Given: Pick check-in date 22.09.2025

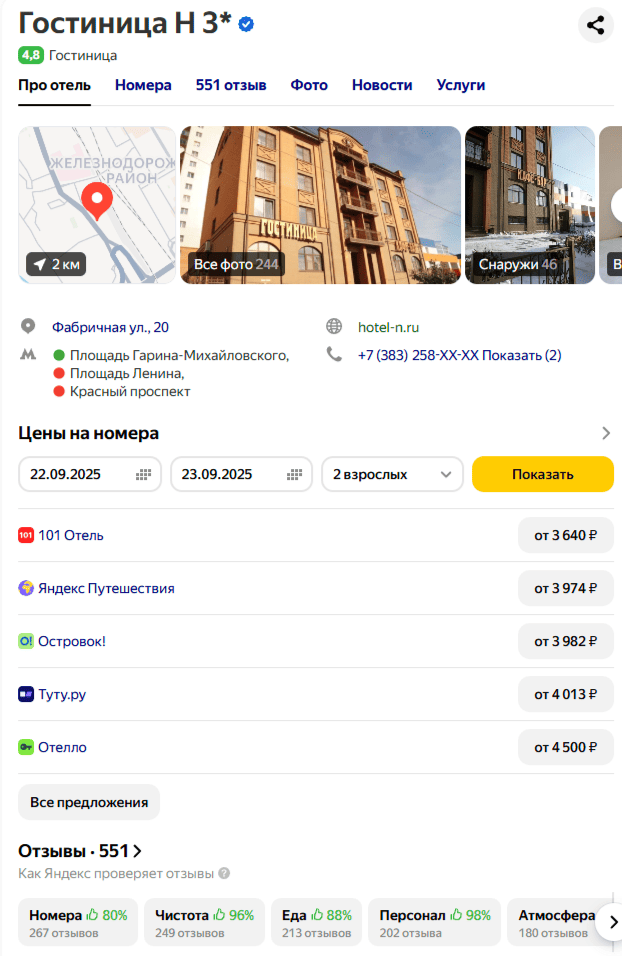Looking at the screenshot, I should (x=90, y=474).
